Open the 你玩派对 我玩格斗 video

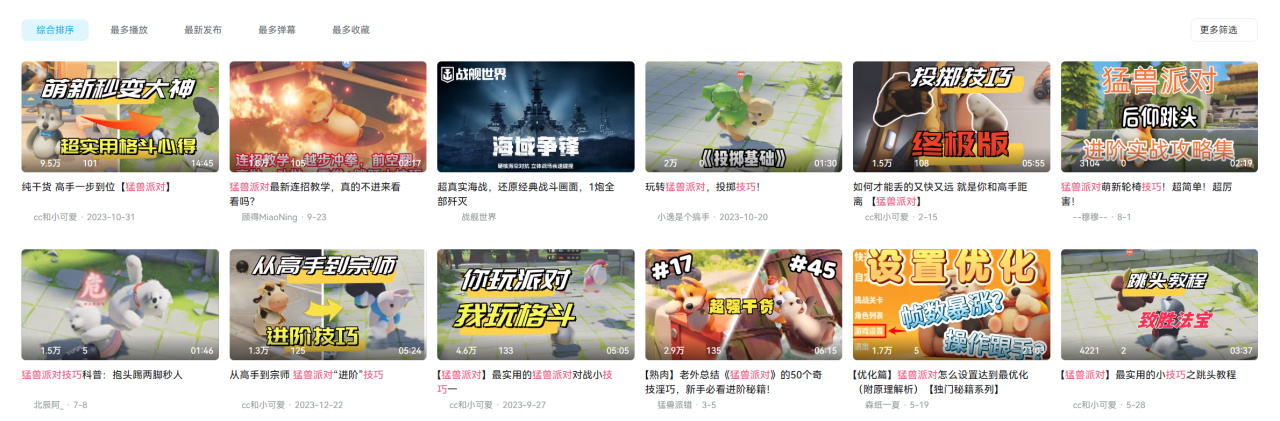(536, 304)
